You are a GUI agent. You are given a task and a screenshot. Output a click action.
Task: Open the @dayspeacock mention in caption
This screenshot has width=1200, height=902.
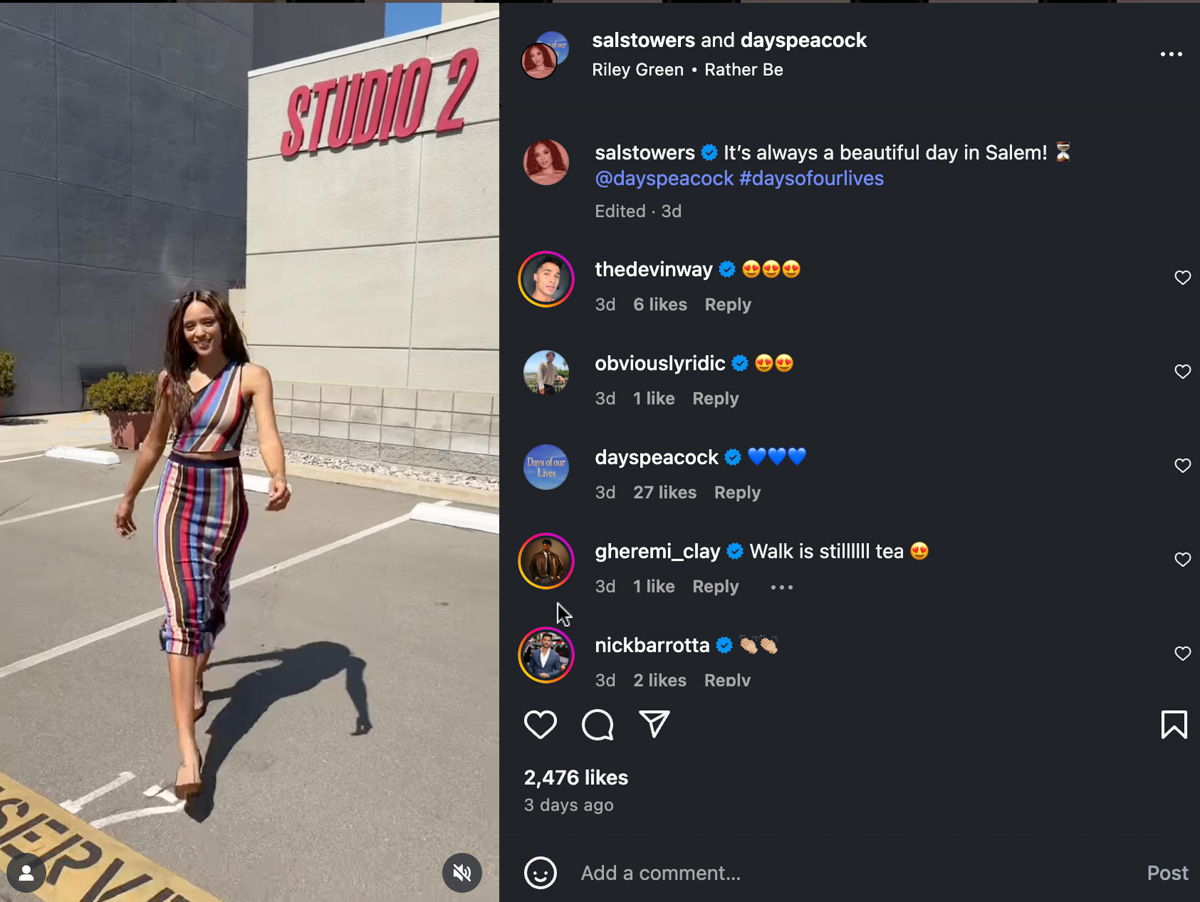[x=663, y=179]
